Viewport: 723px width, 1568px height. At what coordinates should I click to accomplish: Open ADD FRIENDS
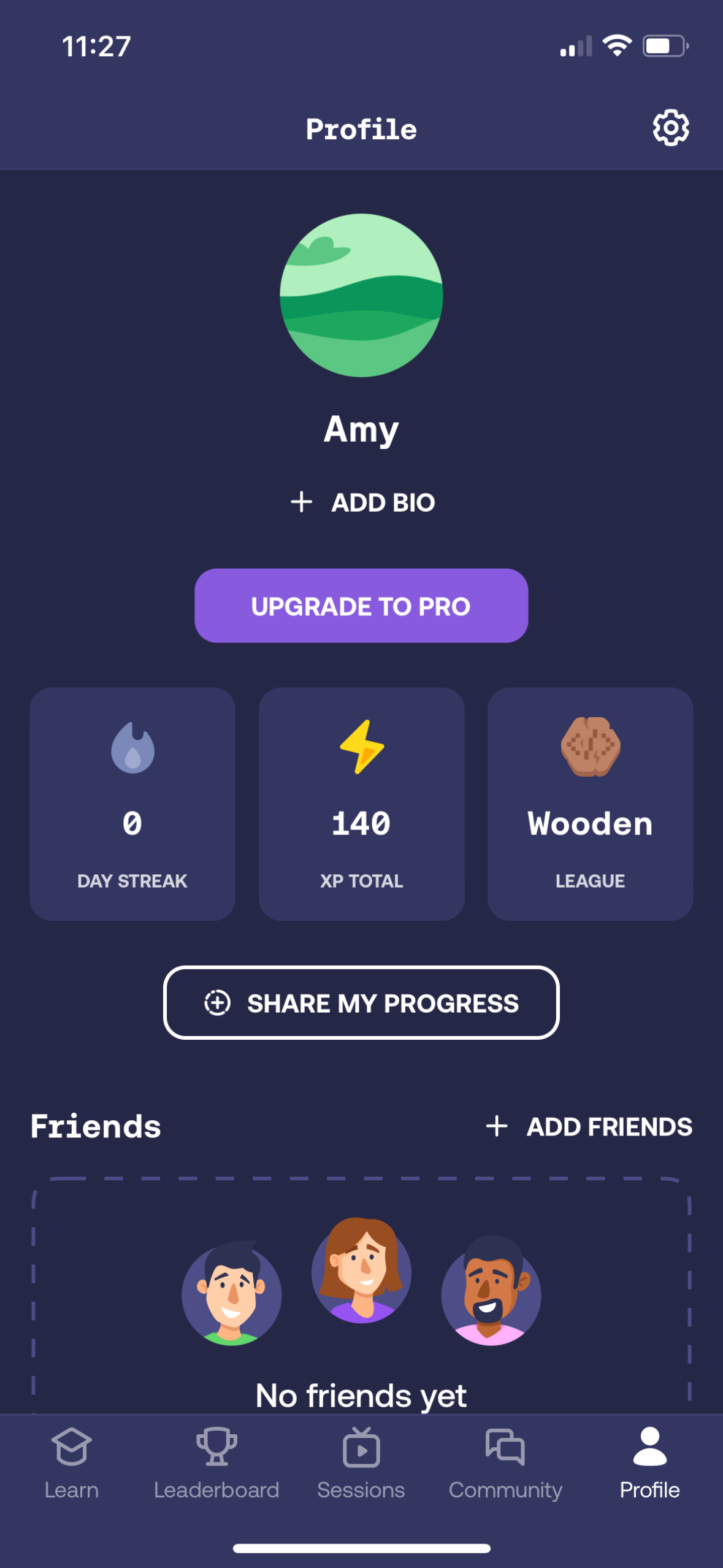pos(608,1126)
